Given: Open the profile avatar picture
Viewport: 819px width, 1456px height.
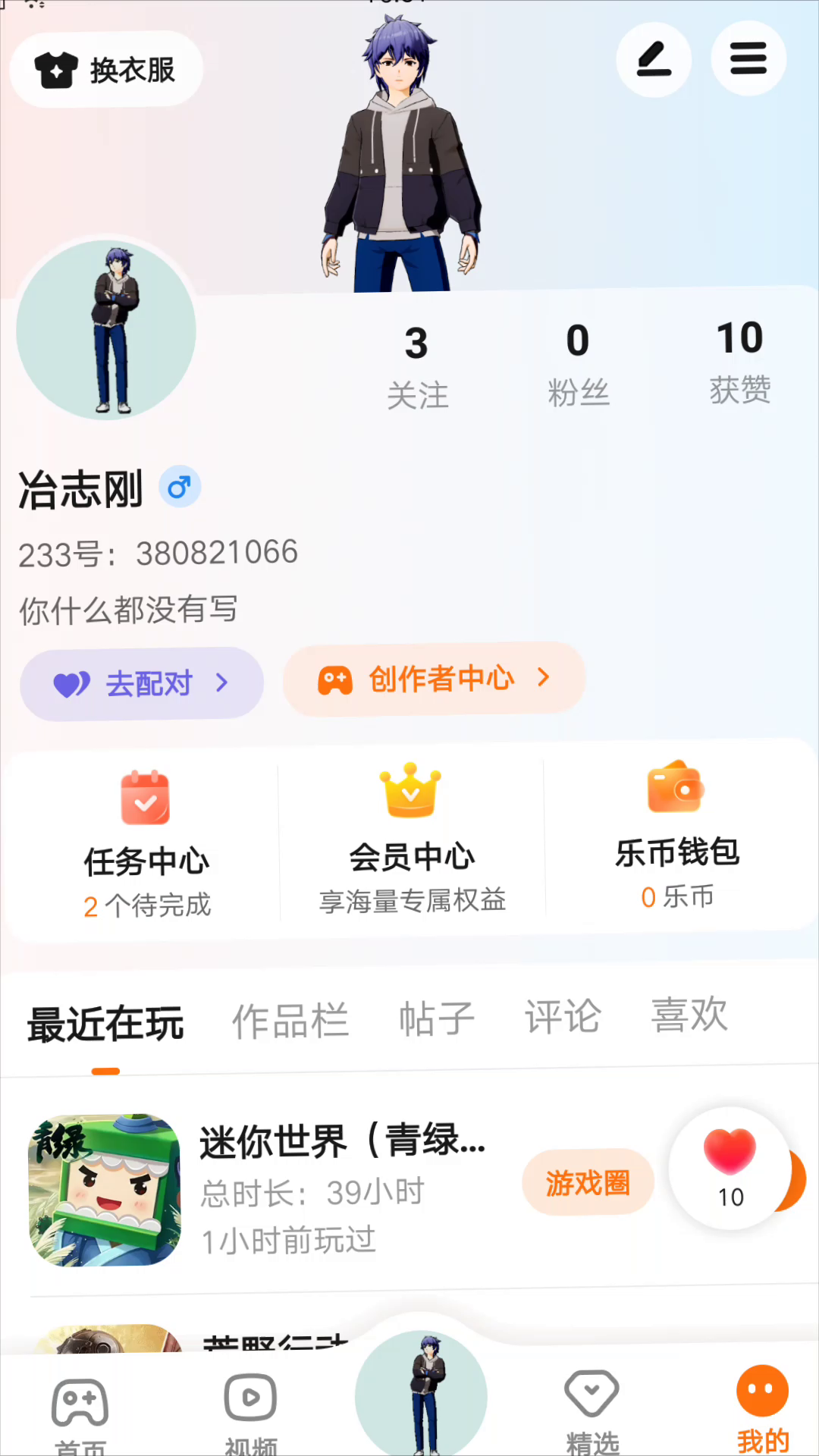Looking at the screenshot, I should (x=106, y=331).
